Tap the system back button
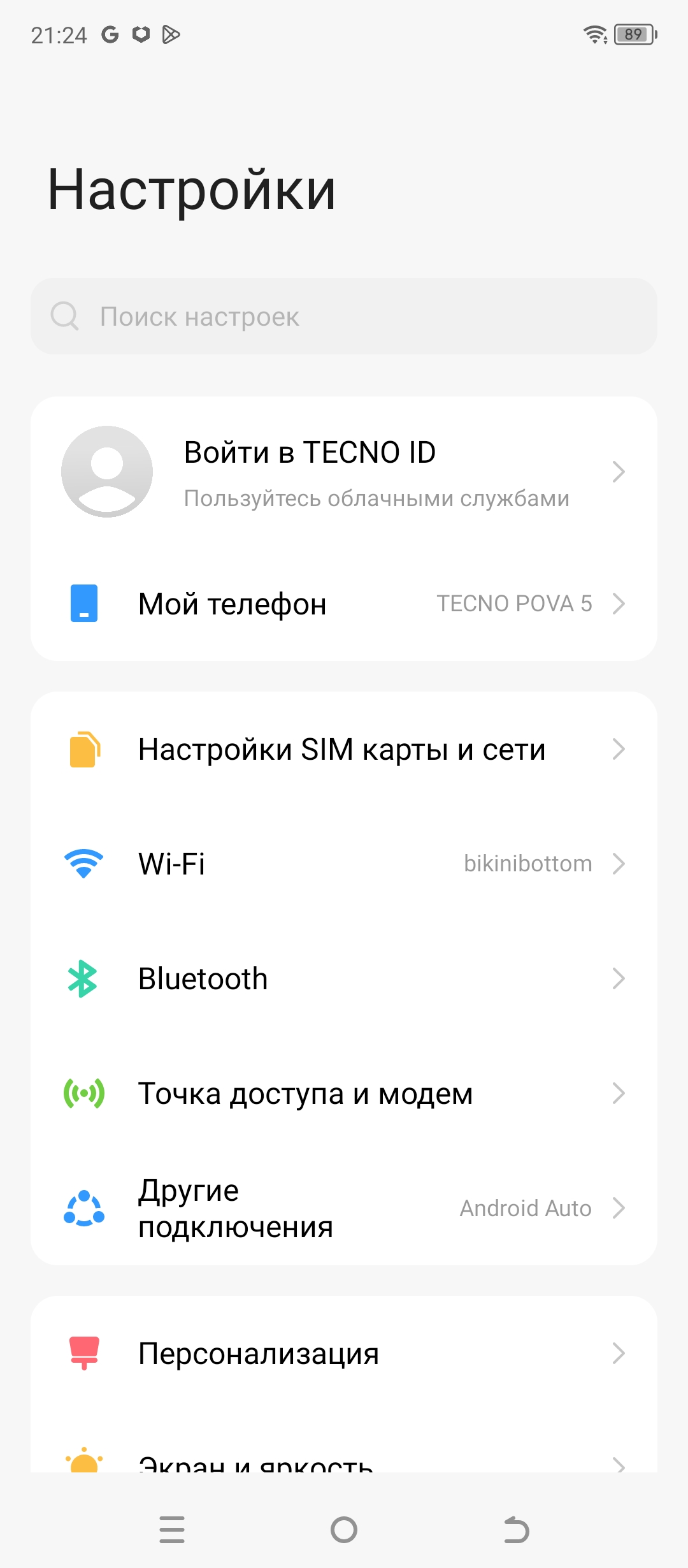Viewport: 688px width, 1568px height. 516,1530
